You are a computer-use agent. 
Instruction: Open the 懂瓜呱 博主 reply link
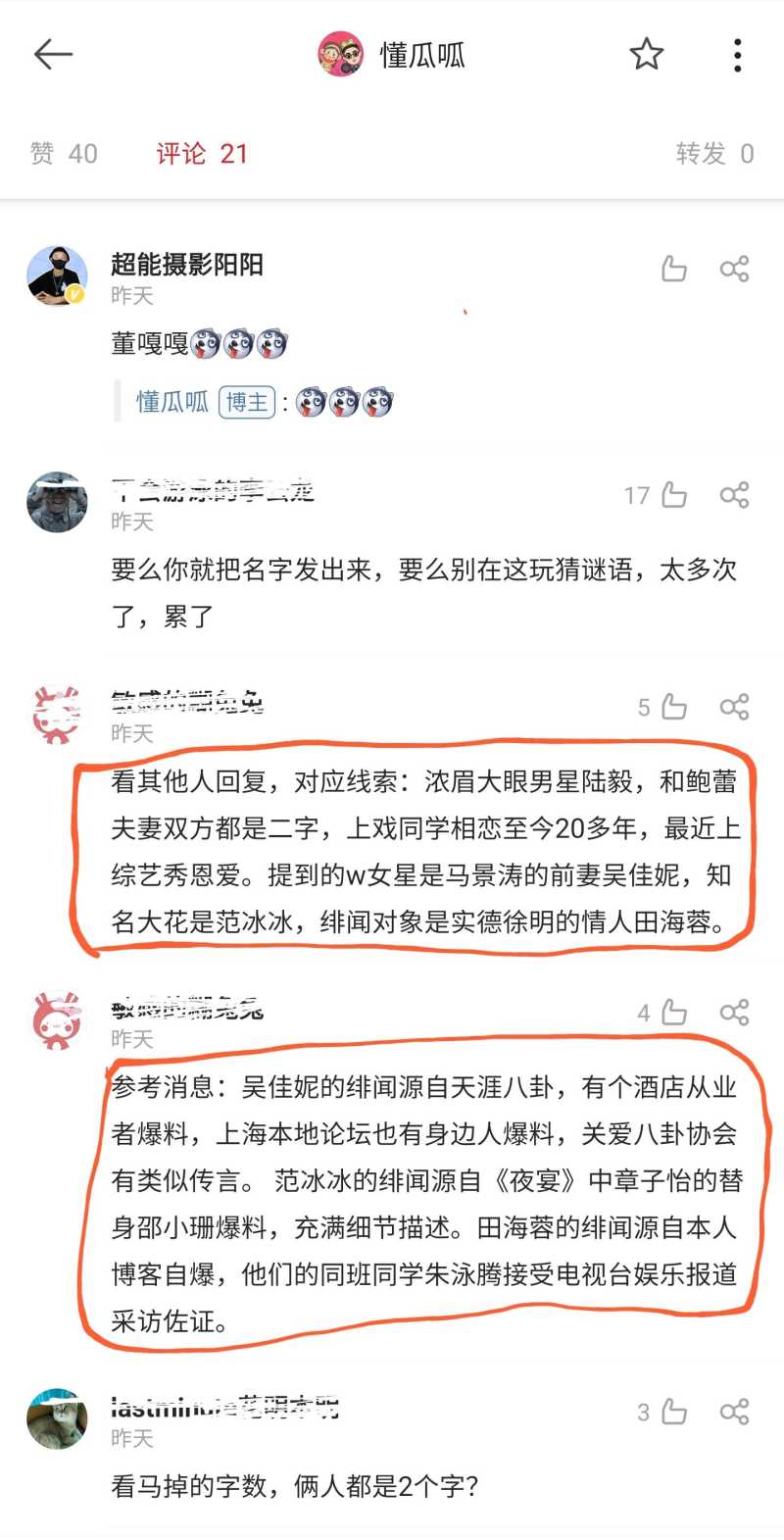(172, 402)
